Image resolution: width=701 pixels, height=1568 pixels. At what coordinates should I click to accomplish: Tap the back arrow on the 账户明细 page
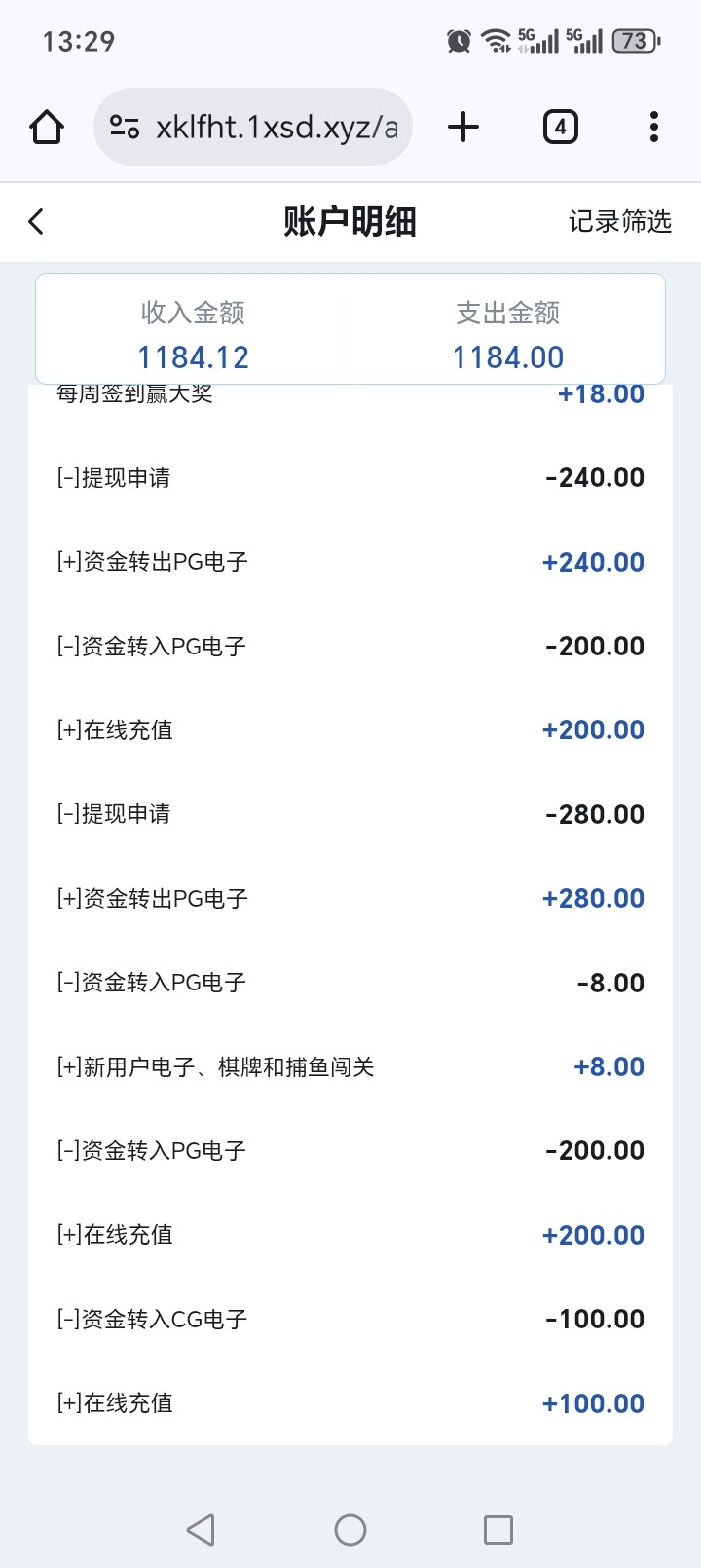[x=35, y=221]
